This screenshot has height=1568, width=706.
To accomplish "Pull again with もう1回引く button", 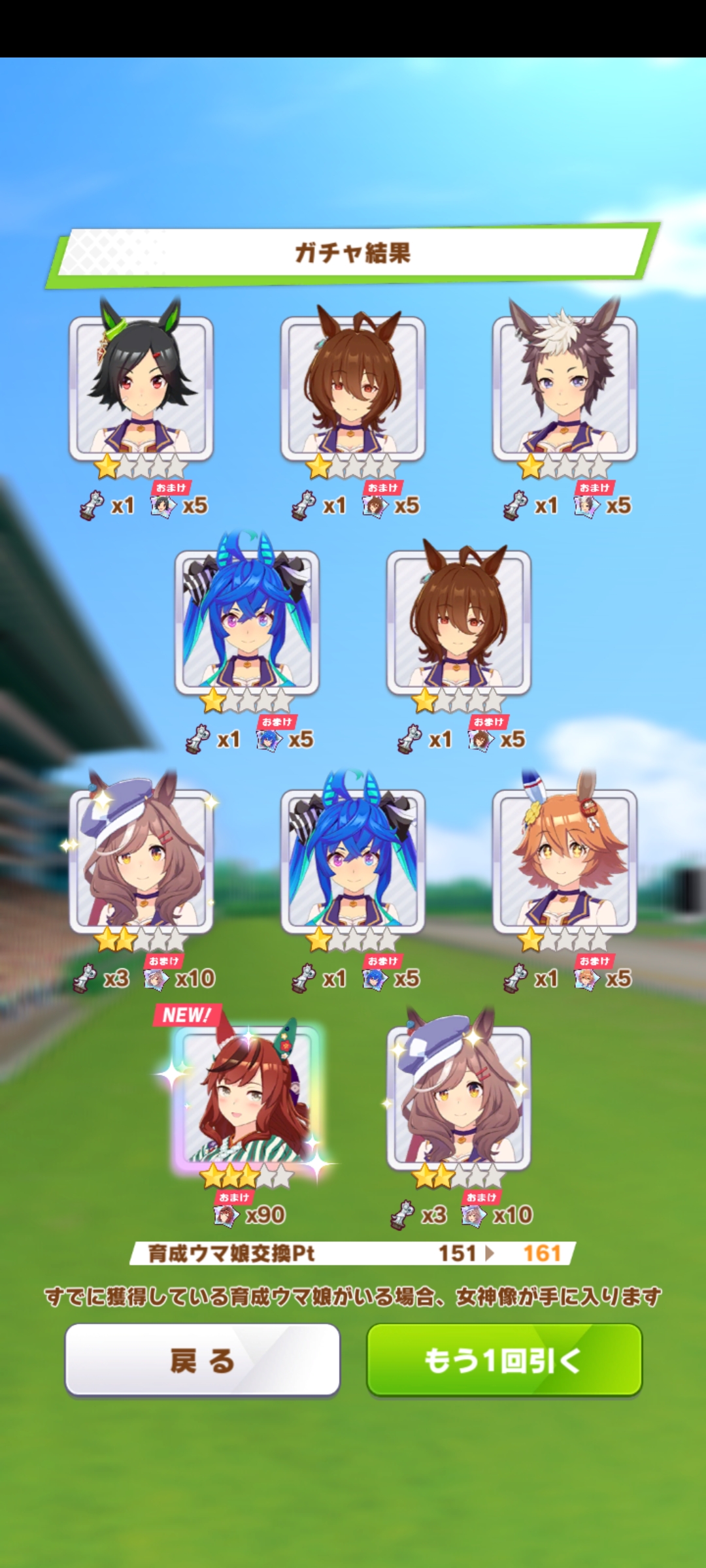I will coord(504,1360).
